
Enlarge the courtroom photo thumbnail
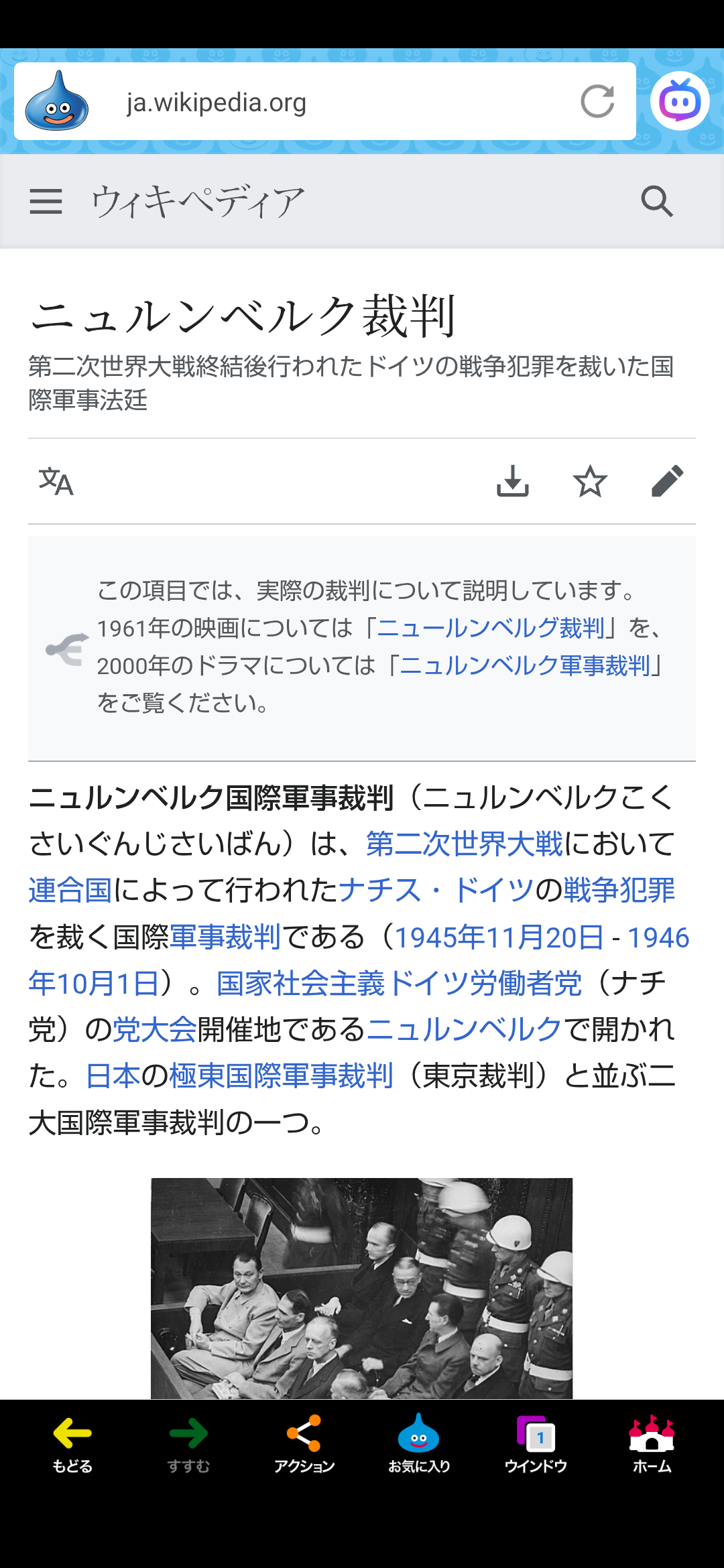point(361,1288)
